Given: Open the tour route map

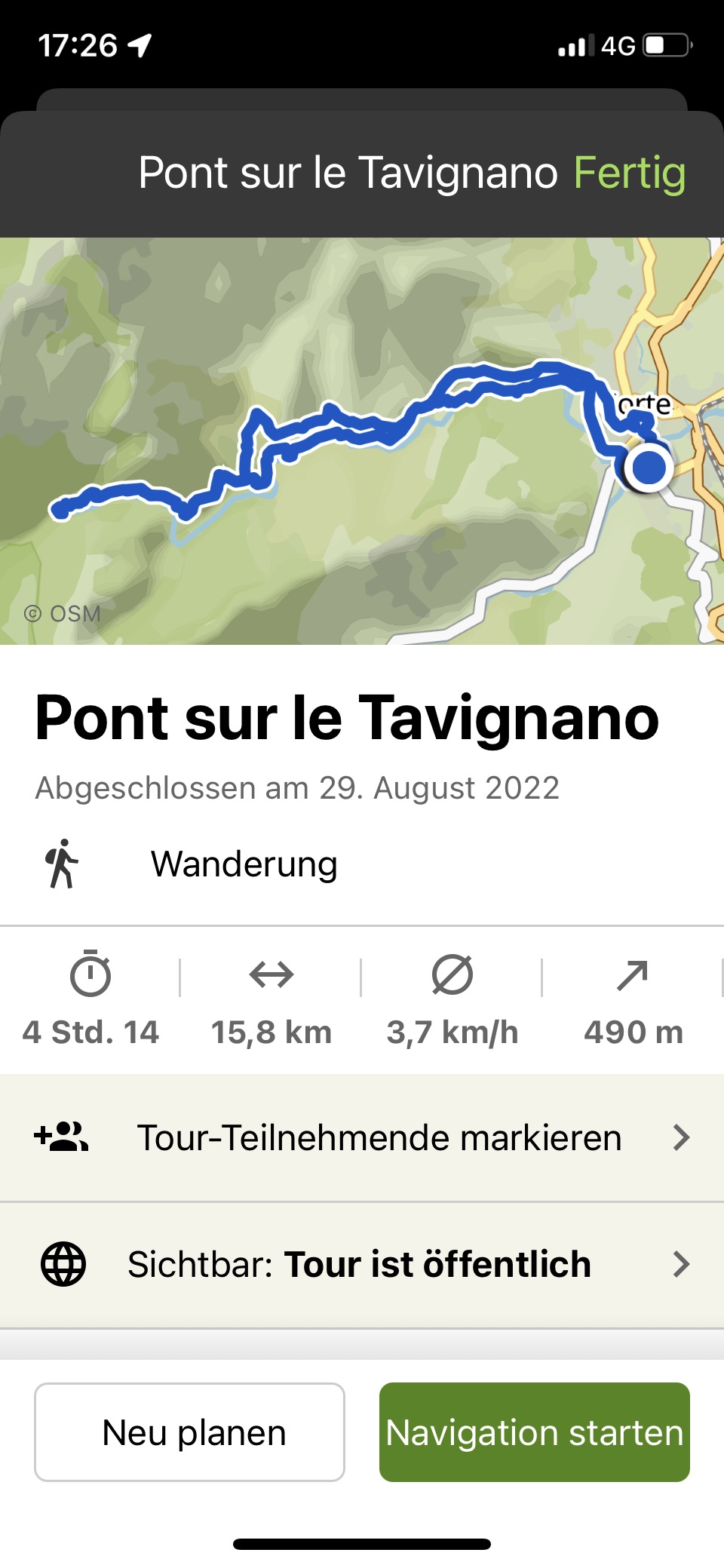Looking at the screenshot, I should point(362,441).
